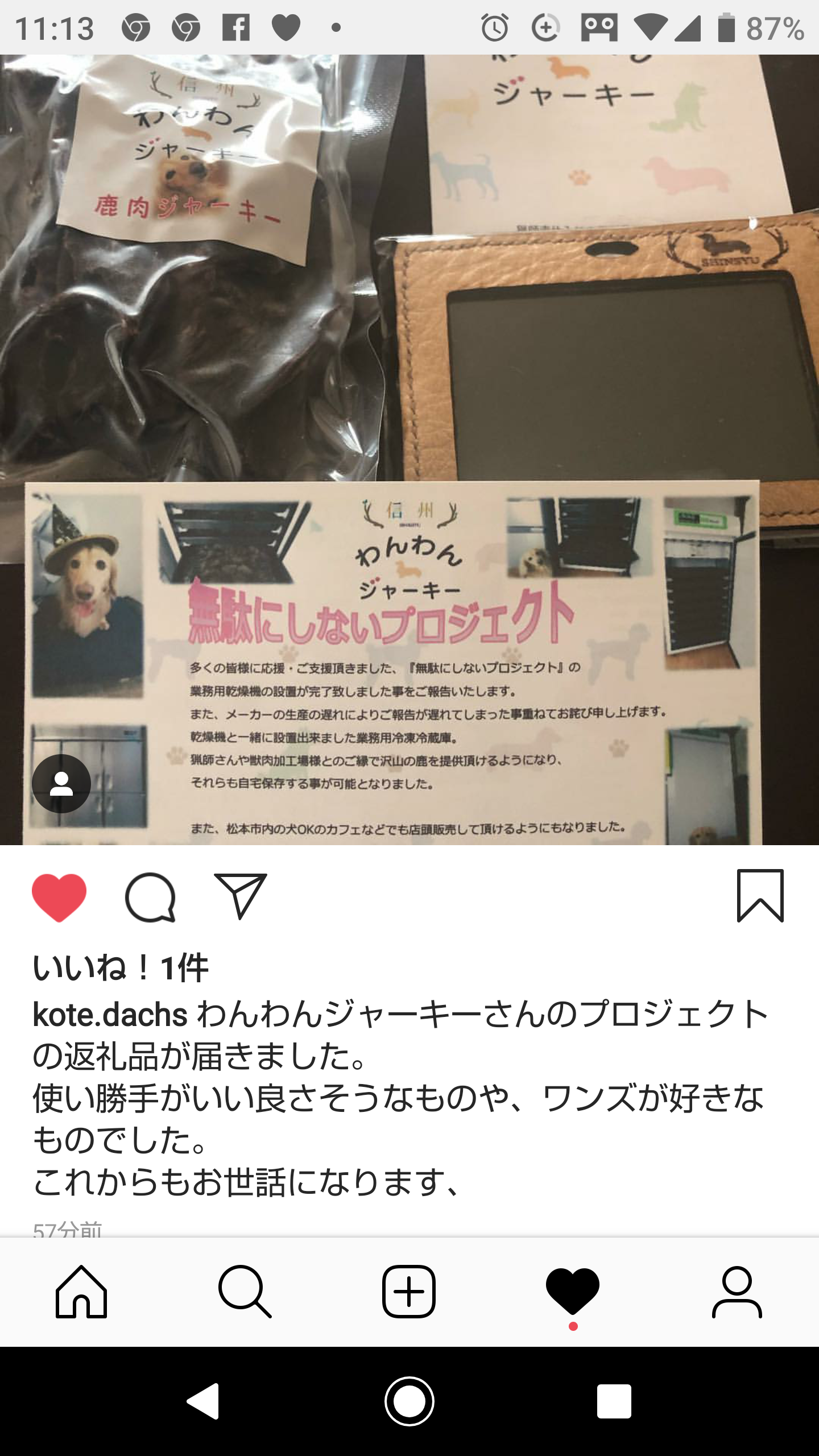View tagged people on the photo
Image resolution: width=819 pixels, height=1456 pixels.
[61, 784]
